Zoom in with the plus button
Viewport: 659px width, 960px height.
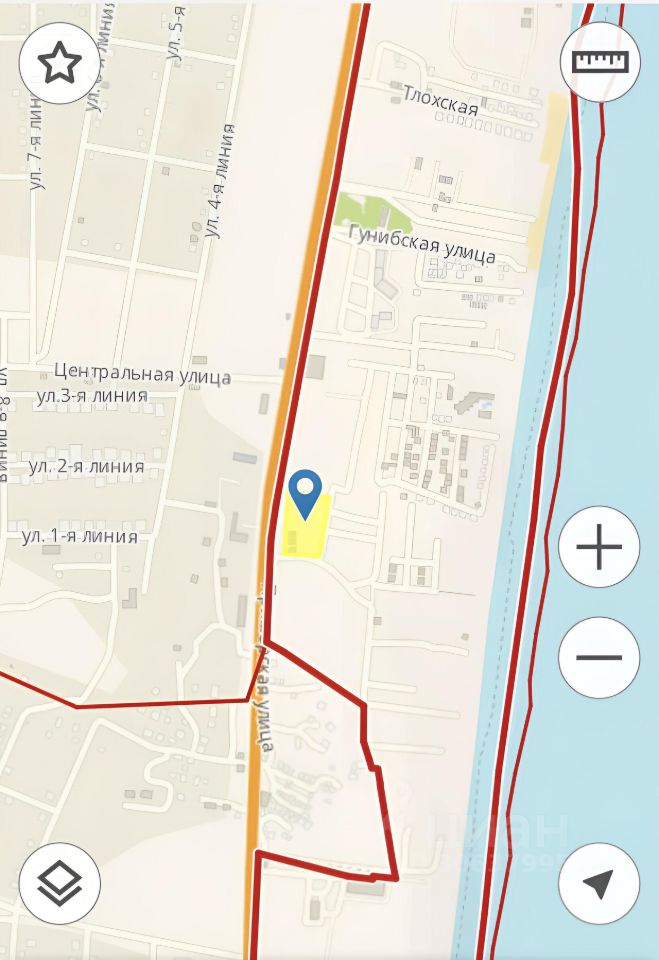pyautogui.click(x=599, y=547)
